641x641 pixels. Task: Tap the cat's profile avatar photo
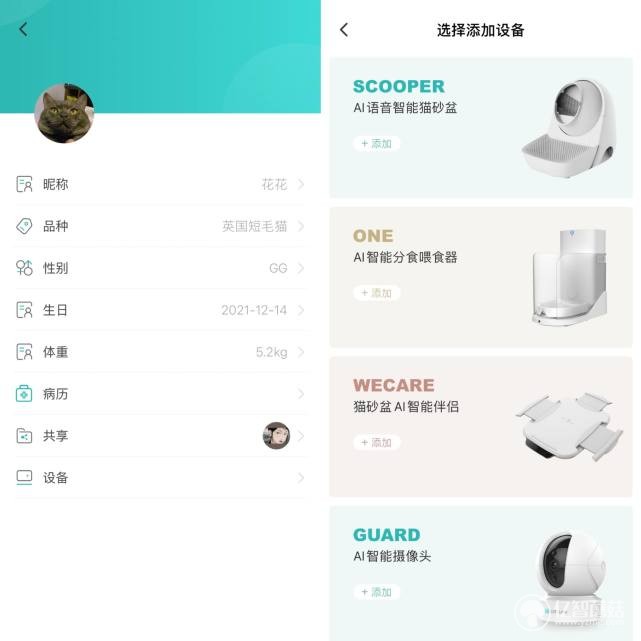65,114
